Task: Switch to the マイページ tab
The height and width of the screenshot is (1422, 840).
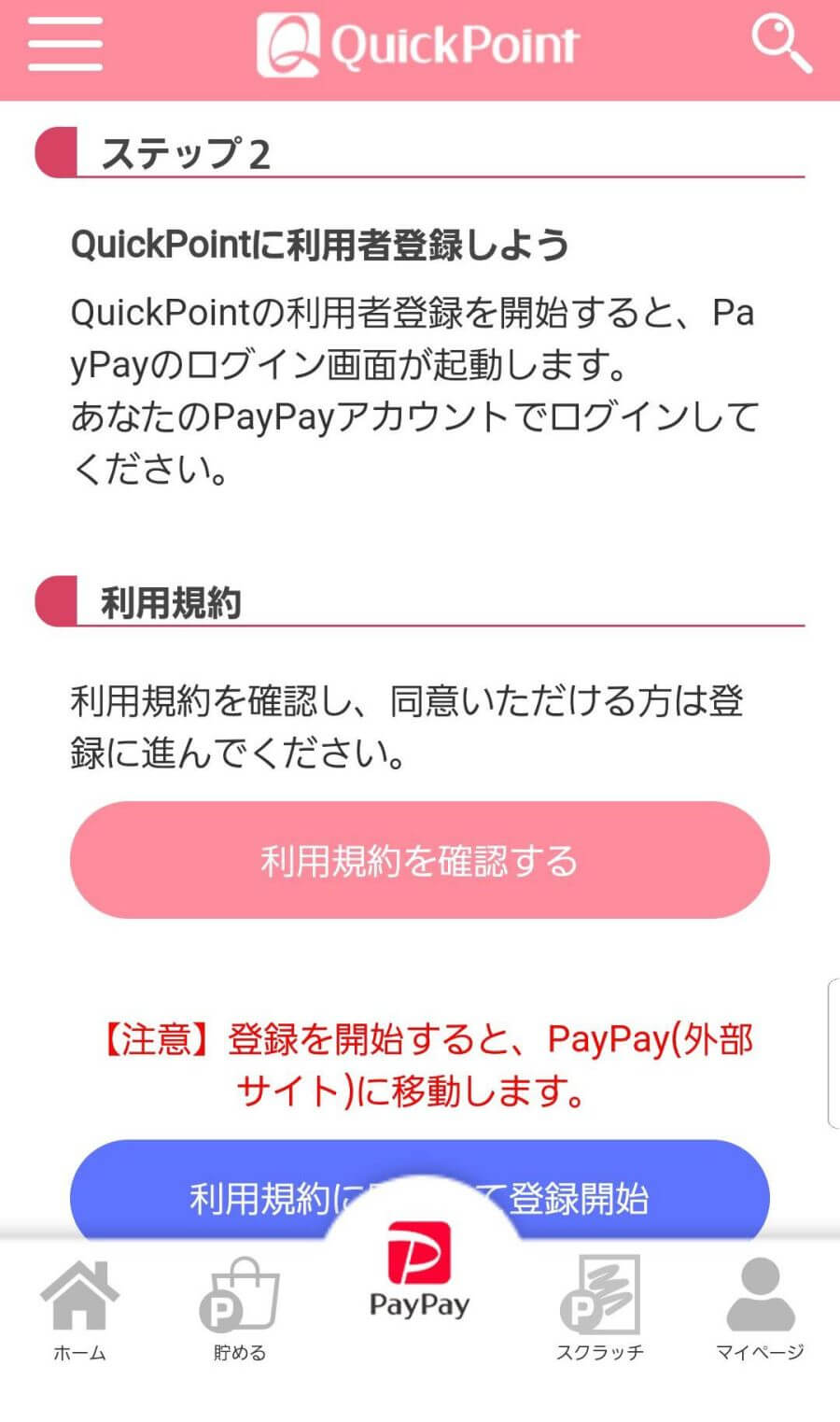Action: pos(760,1308)
